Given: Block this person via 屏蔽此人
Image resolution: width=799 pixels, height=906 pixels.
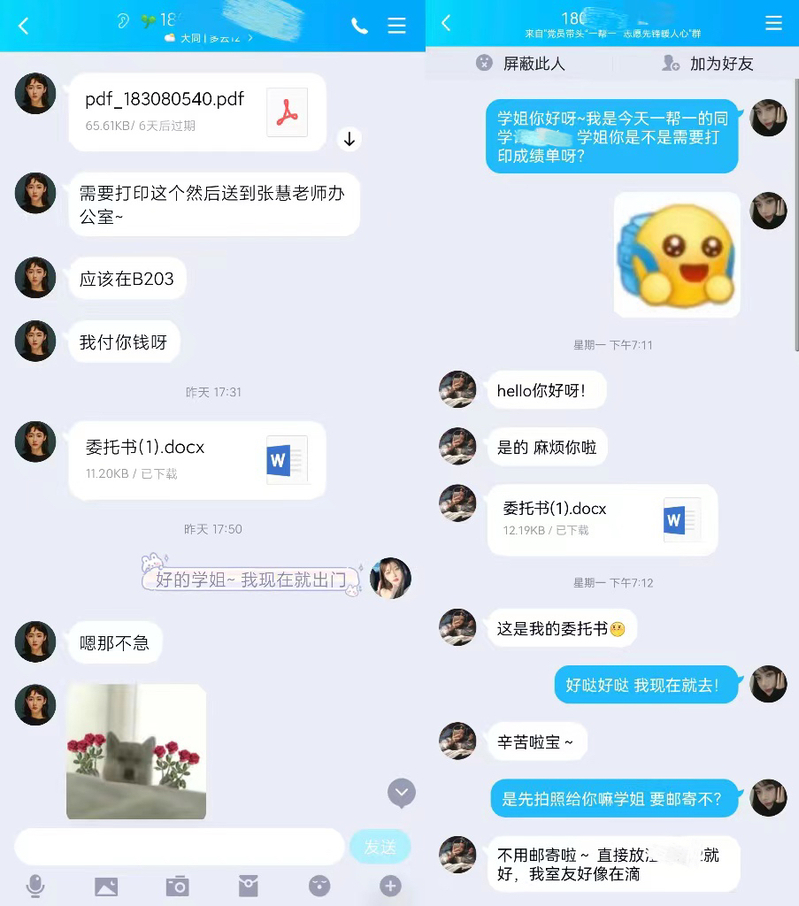Looking at the screenshot, I should pyautogui.click(x=520, y=63).
